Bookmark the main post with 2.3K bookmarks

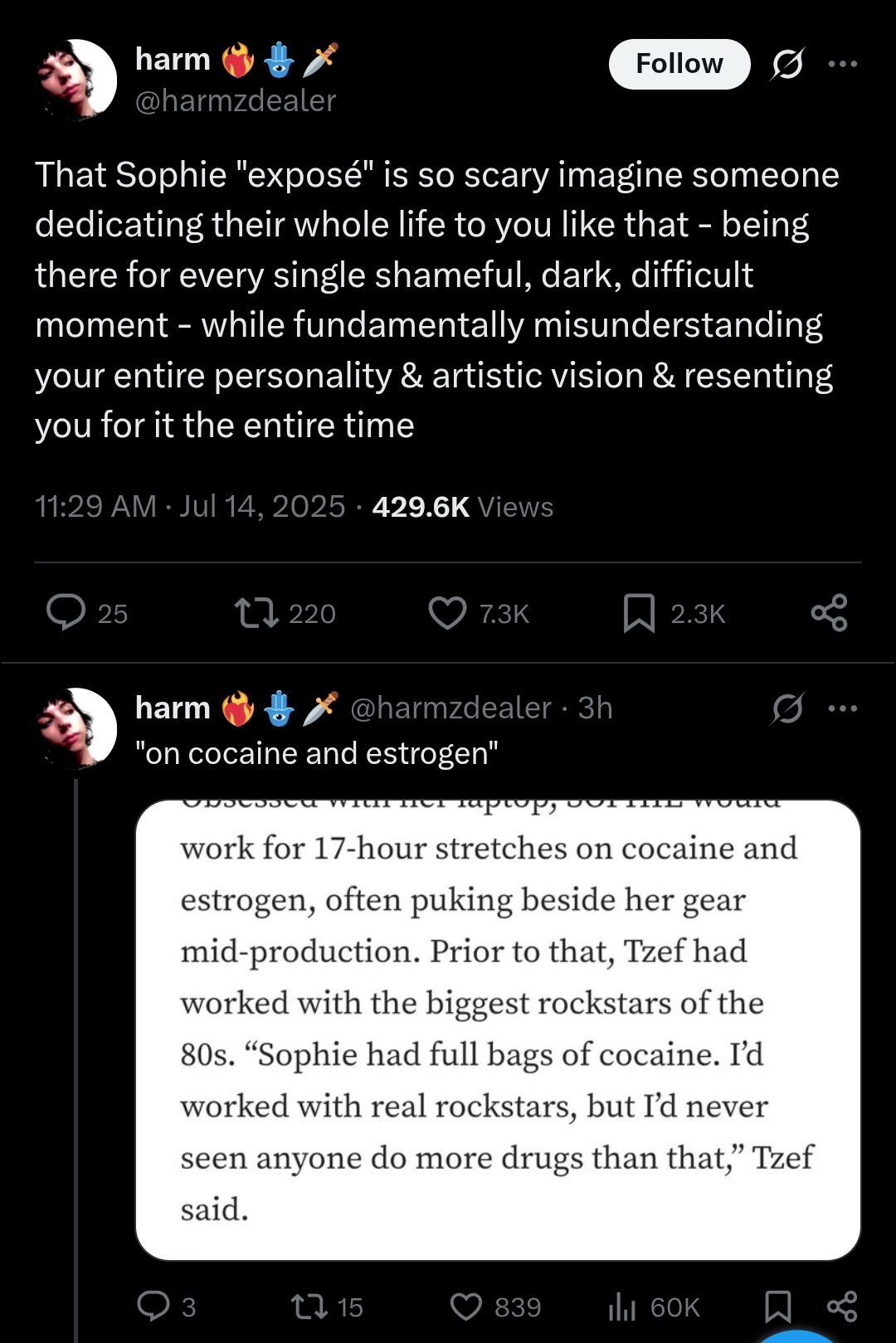coord(639,613)
